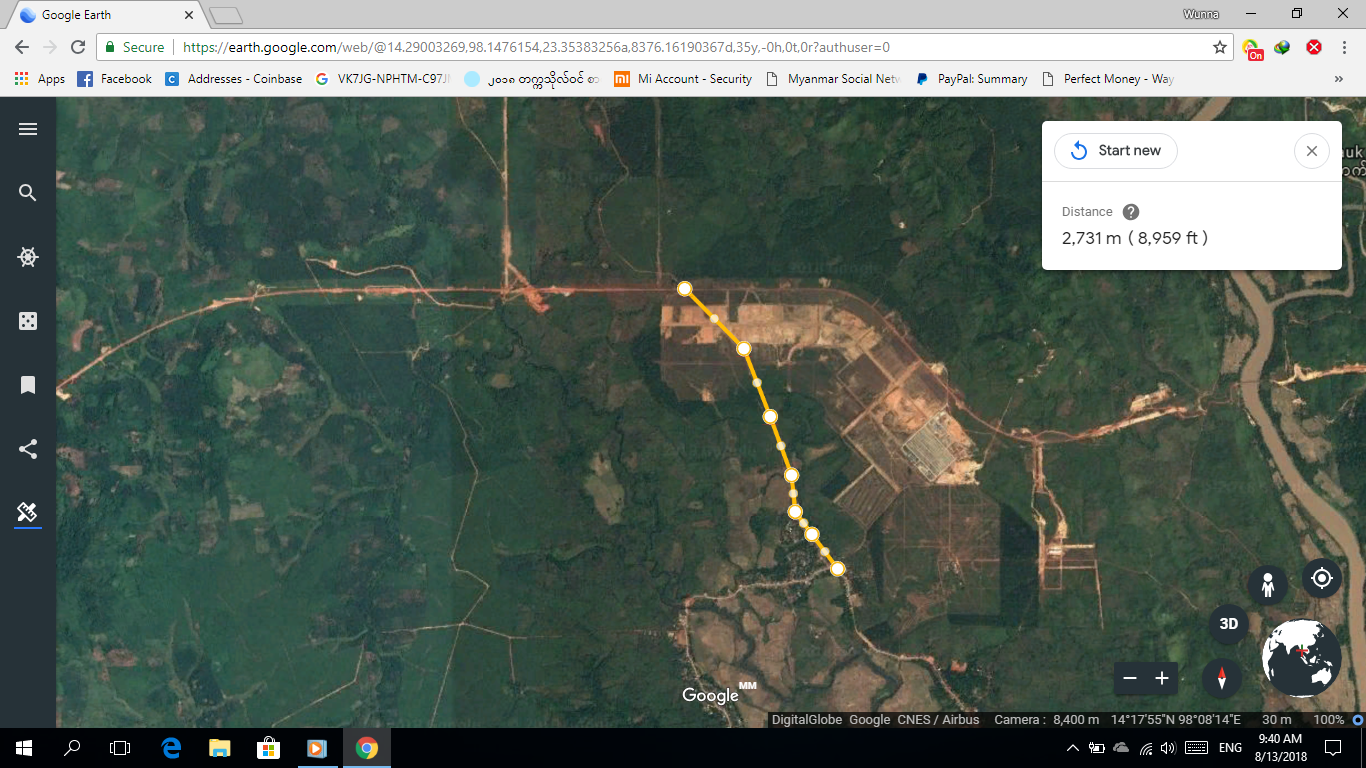
Task: Bookmark this page with the star
Action: (x=1220, y=47)
